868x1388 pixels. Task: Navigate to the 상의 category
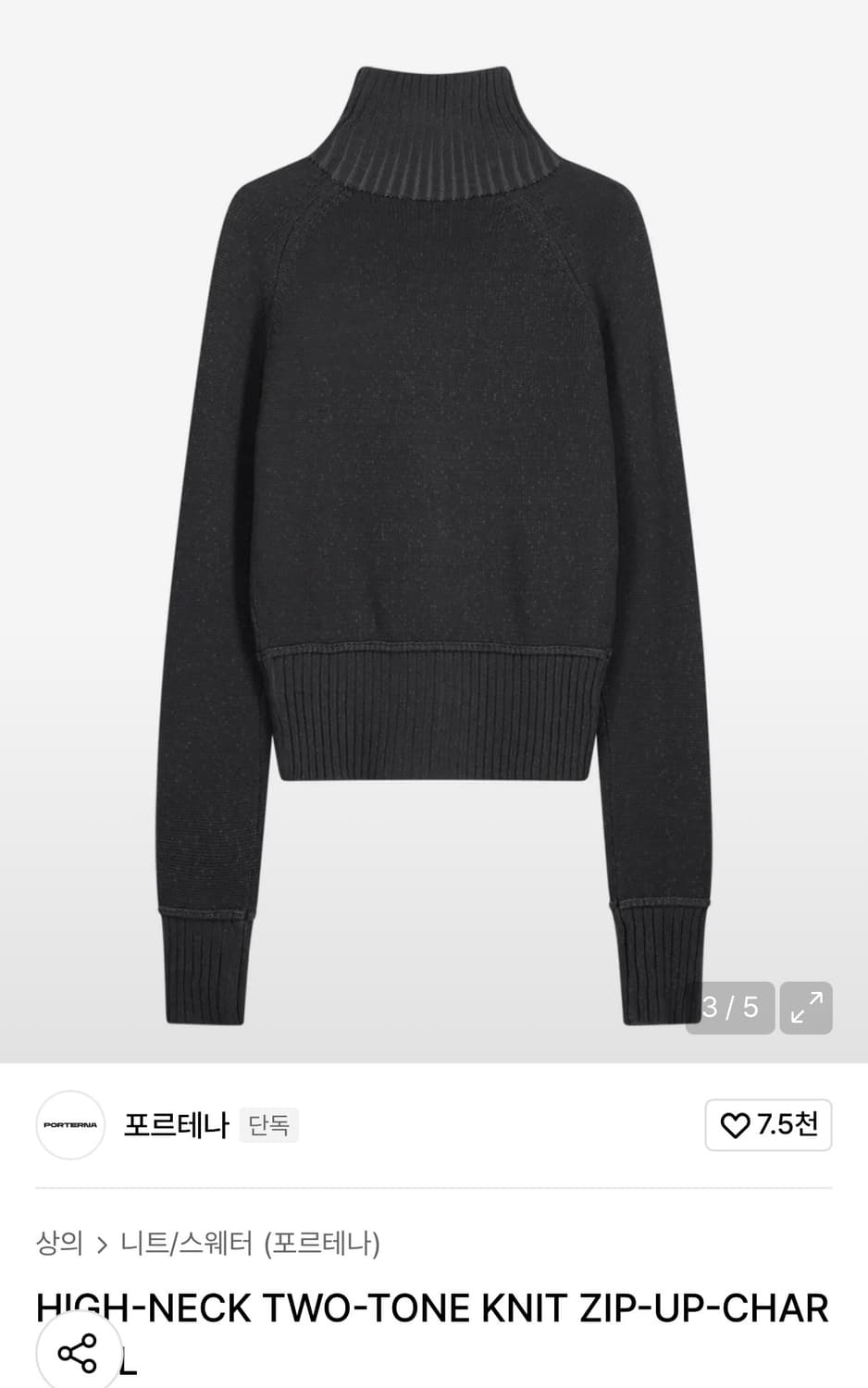pos(57,1245)
